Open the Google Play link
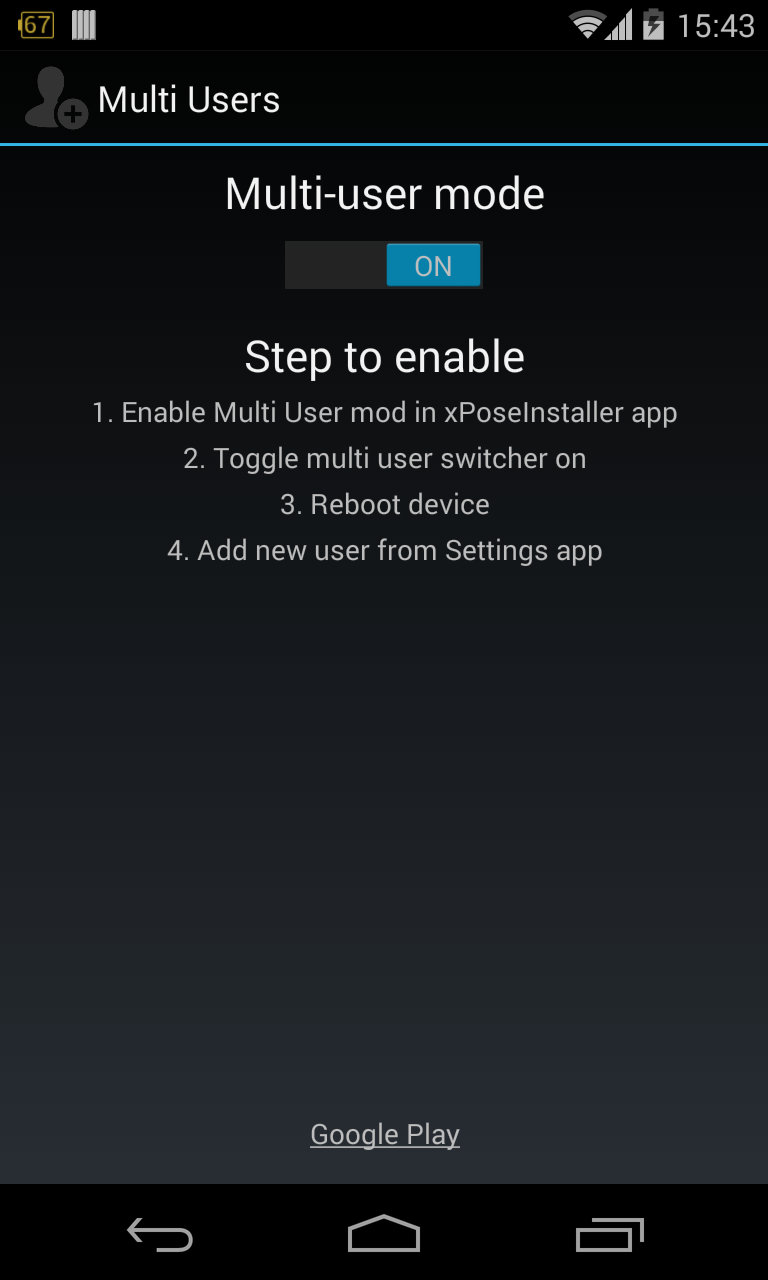The height and width of the screenshot is (1280, 768). [x=384, y=1133]
